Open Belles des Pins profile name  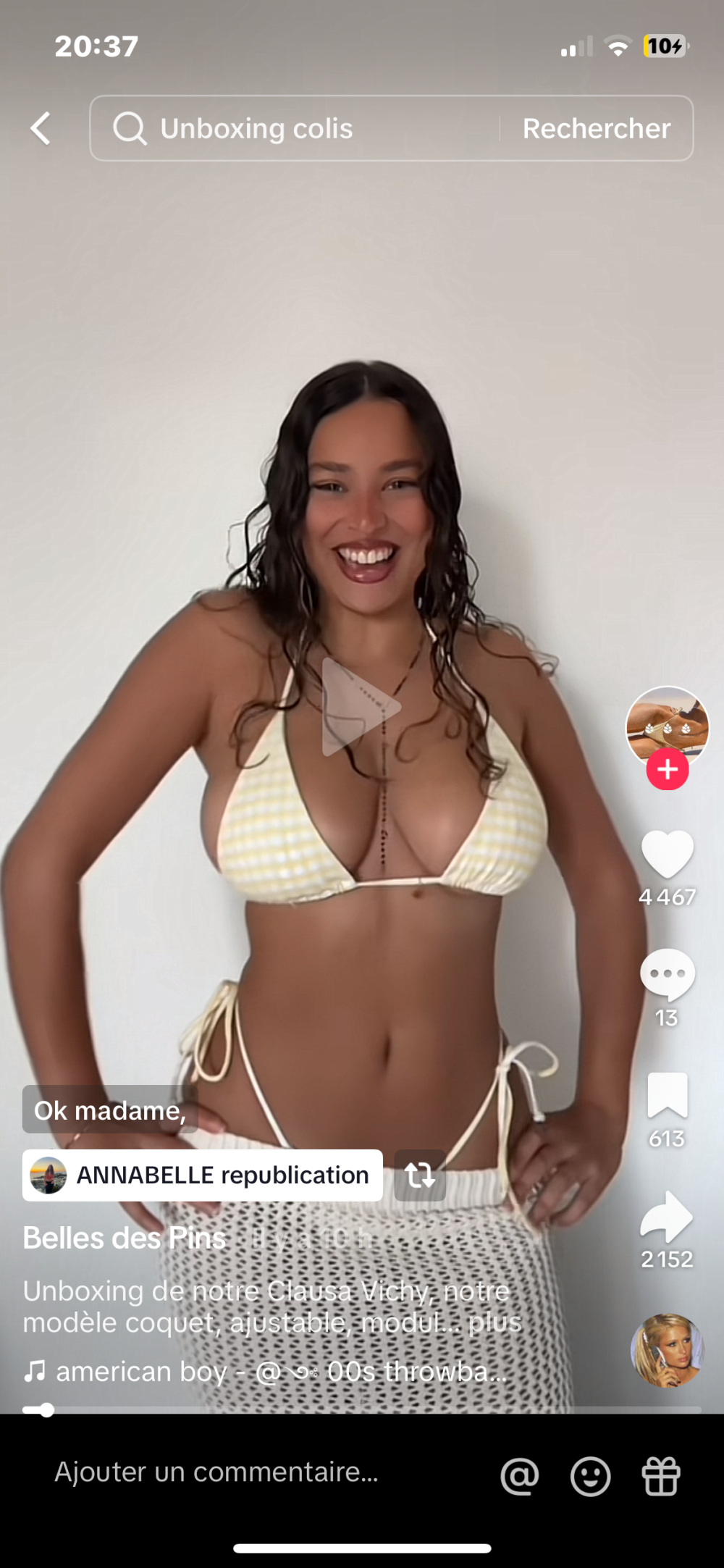tap(125, 1238)
